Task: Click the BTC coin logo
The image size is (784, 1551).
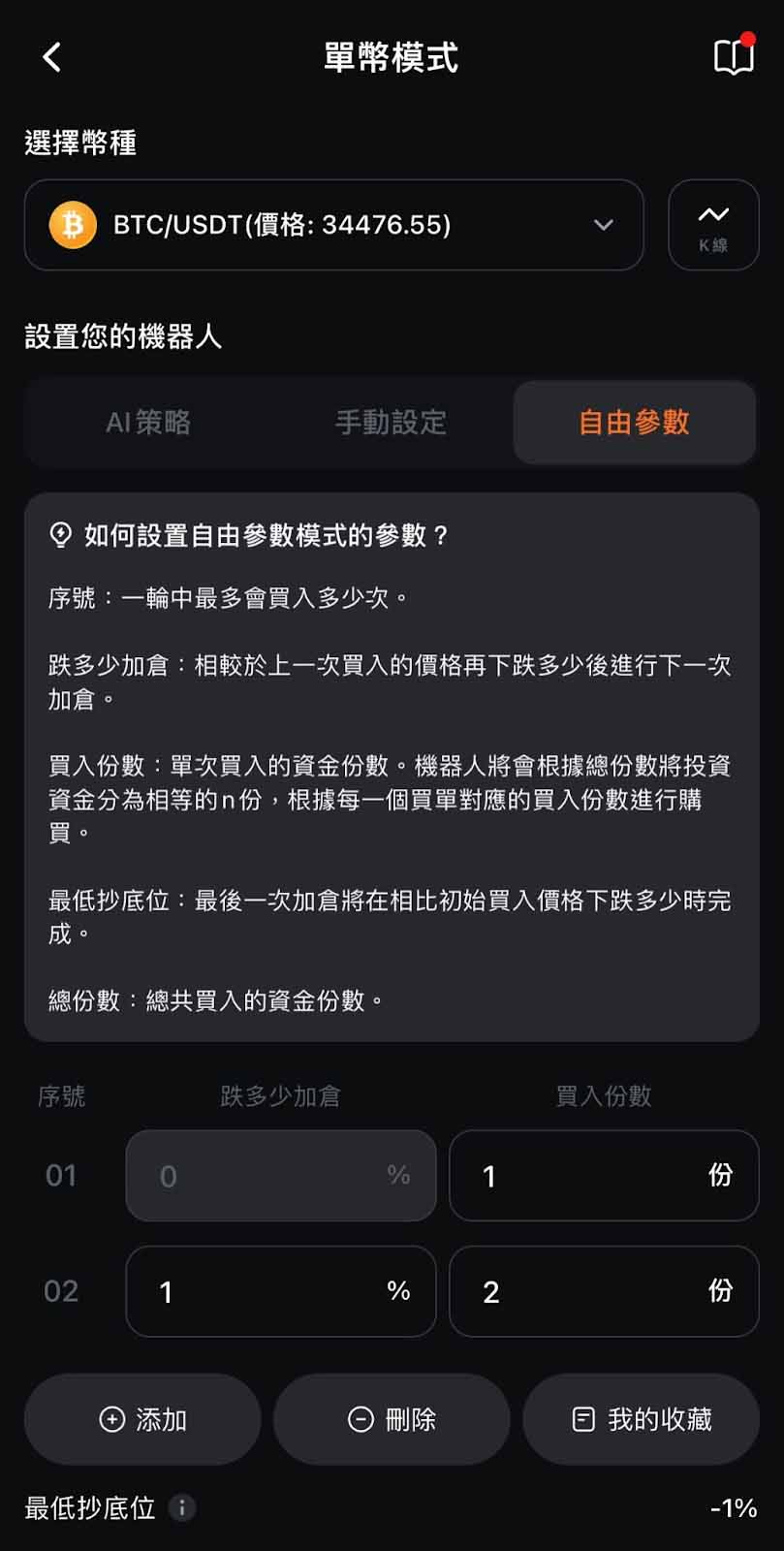Action: point(72,225)
